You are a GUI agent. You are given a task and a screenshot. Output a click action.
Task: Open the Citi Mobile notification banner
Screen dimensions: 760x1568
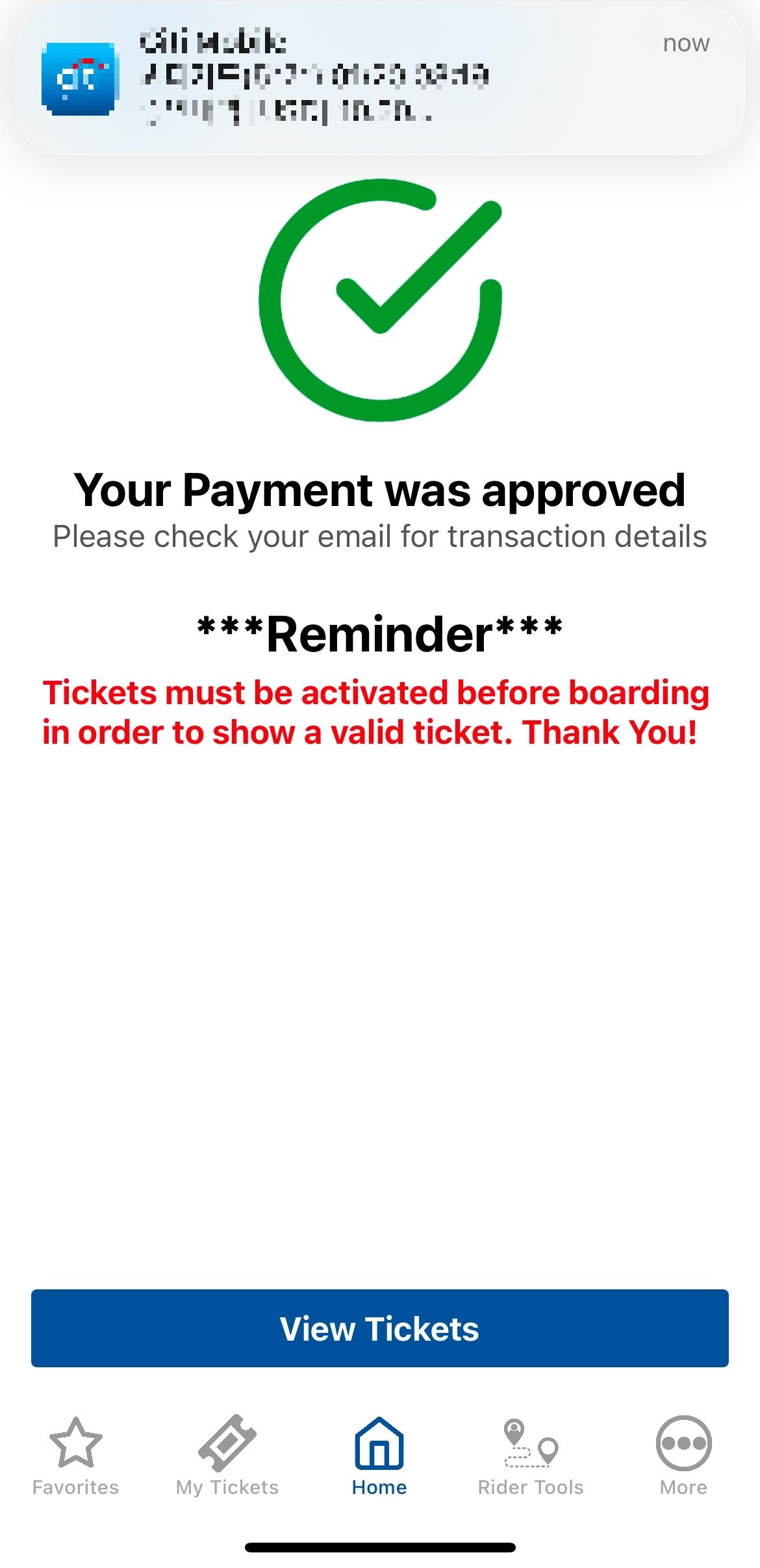click(x=380, y=79)
